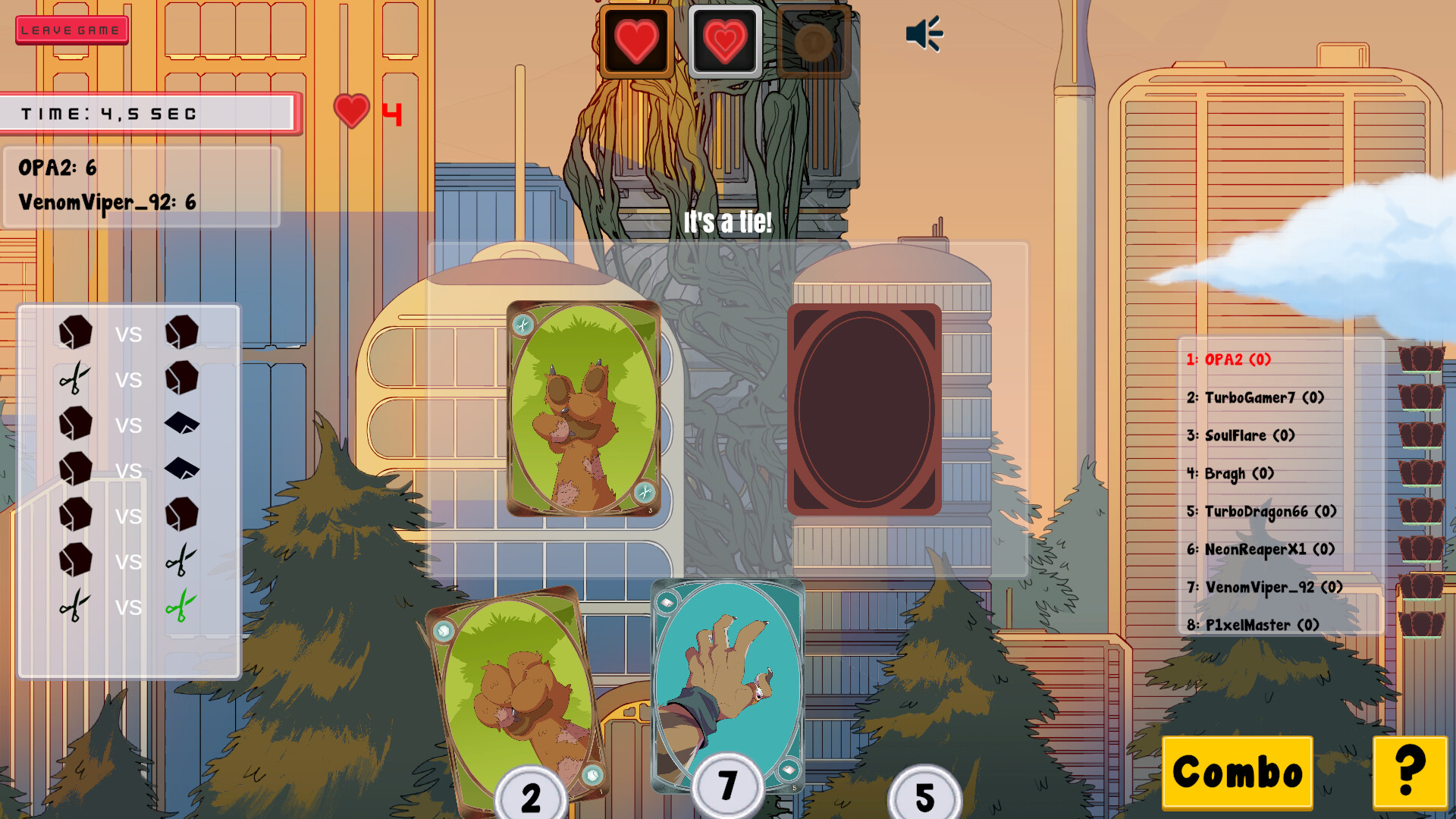Play the teal hand card numbered 7
The height and width of the screenshot is (819, 1456).
tap(726, 682)
